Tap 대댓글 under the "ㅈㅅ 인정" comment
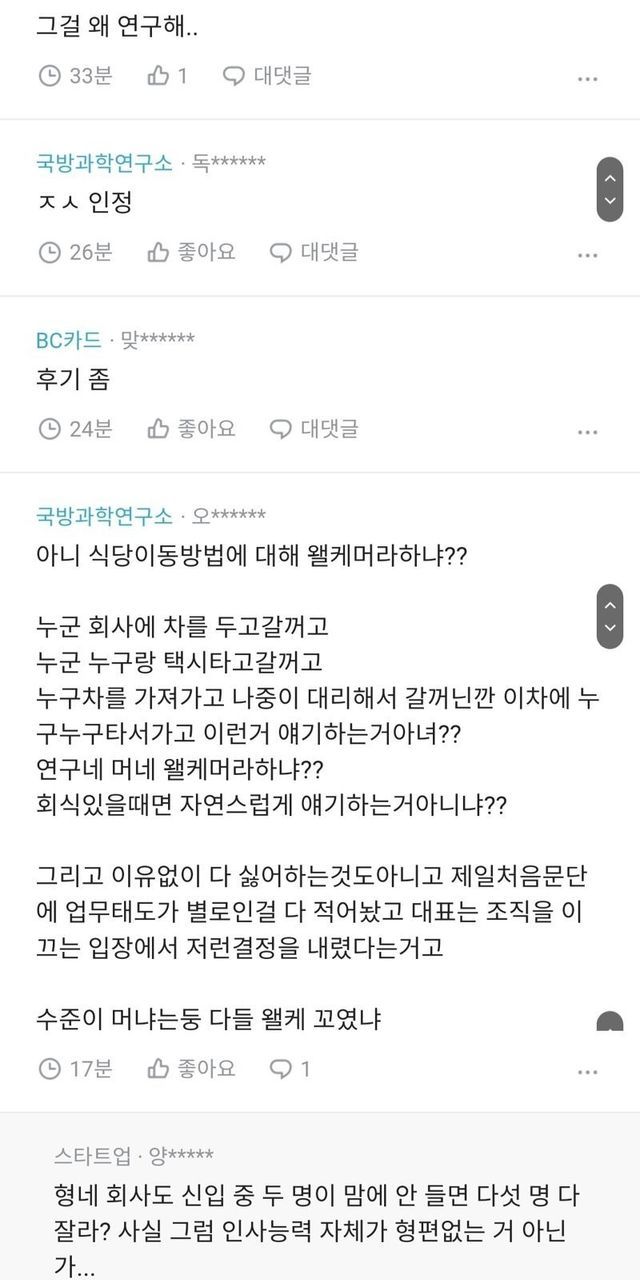This screenshot has width=640, height=1280. [314, 252]
